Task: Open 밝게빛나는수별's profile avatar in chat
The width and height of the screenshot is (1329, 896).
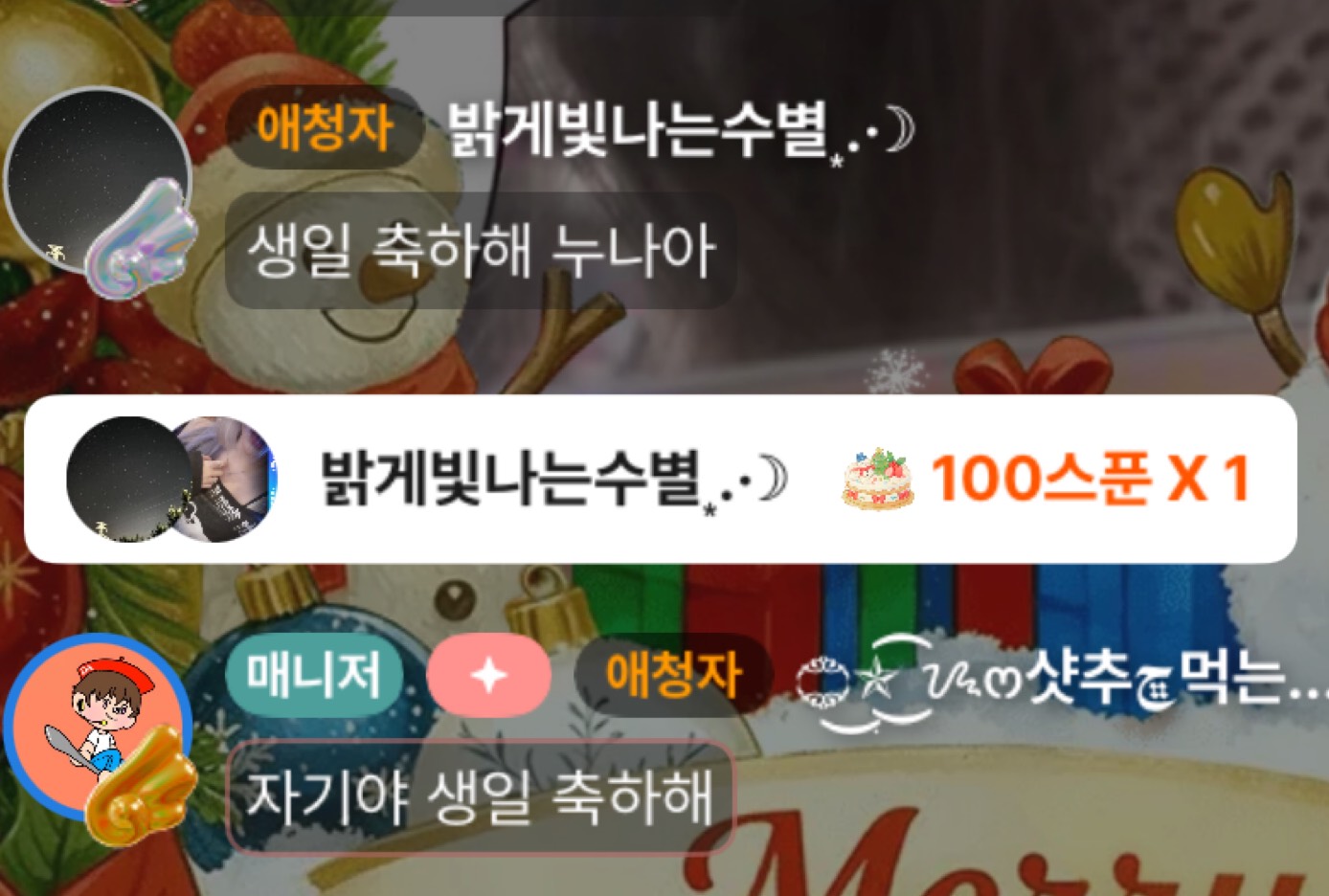Action: pyautogui.click(x=96, y=182)
